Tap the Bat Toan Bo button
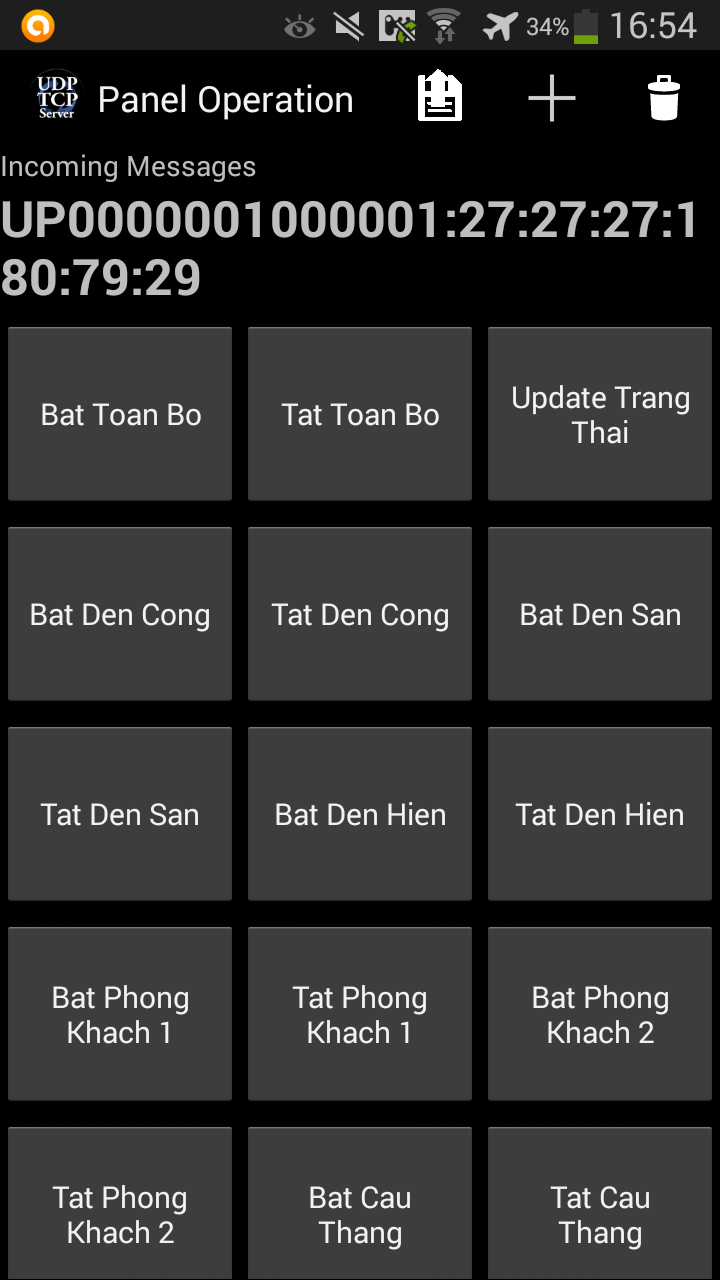The image size is (720, 1280). coord(120,415)
